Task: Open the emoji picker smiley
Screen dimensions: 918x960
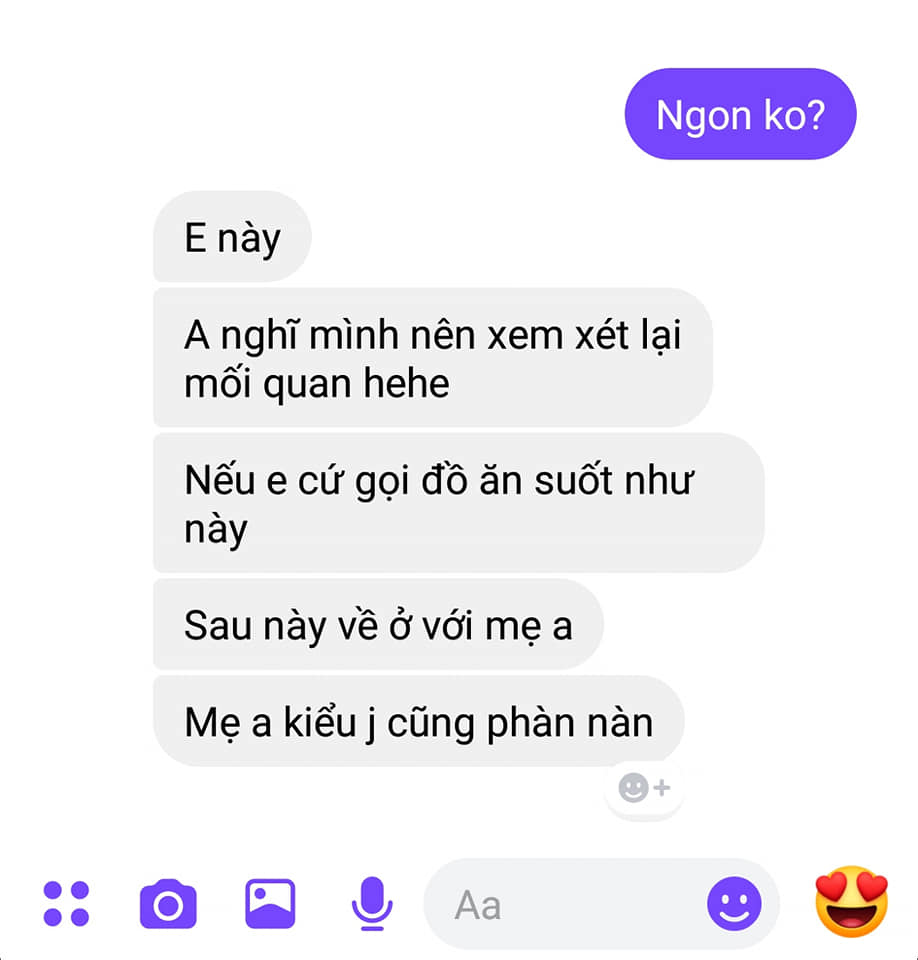Action: [x=734, y=905]
